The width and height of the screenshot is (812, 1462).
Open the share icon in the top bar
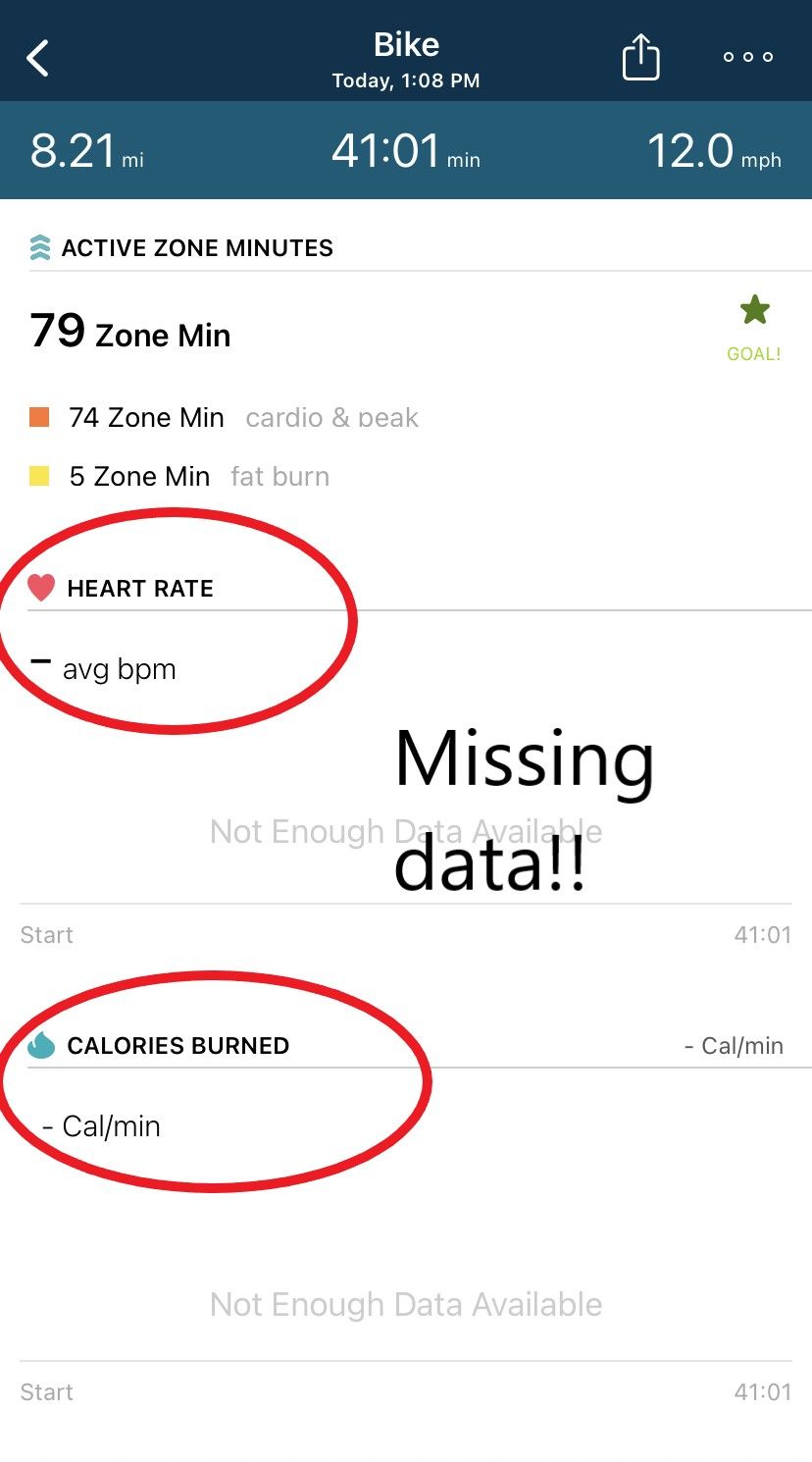[x=640, y=57]
